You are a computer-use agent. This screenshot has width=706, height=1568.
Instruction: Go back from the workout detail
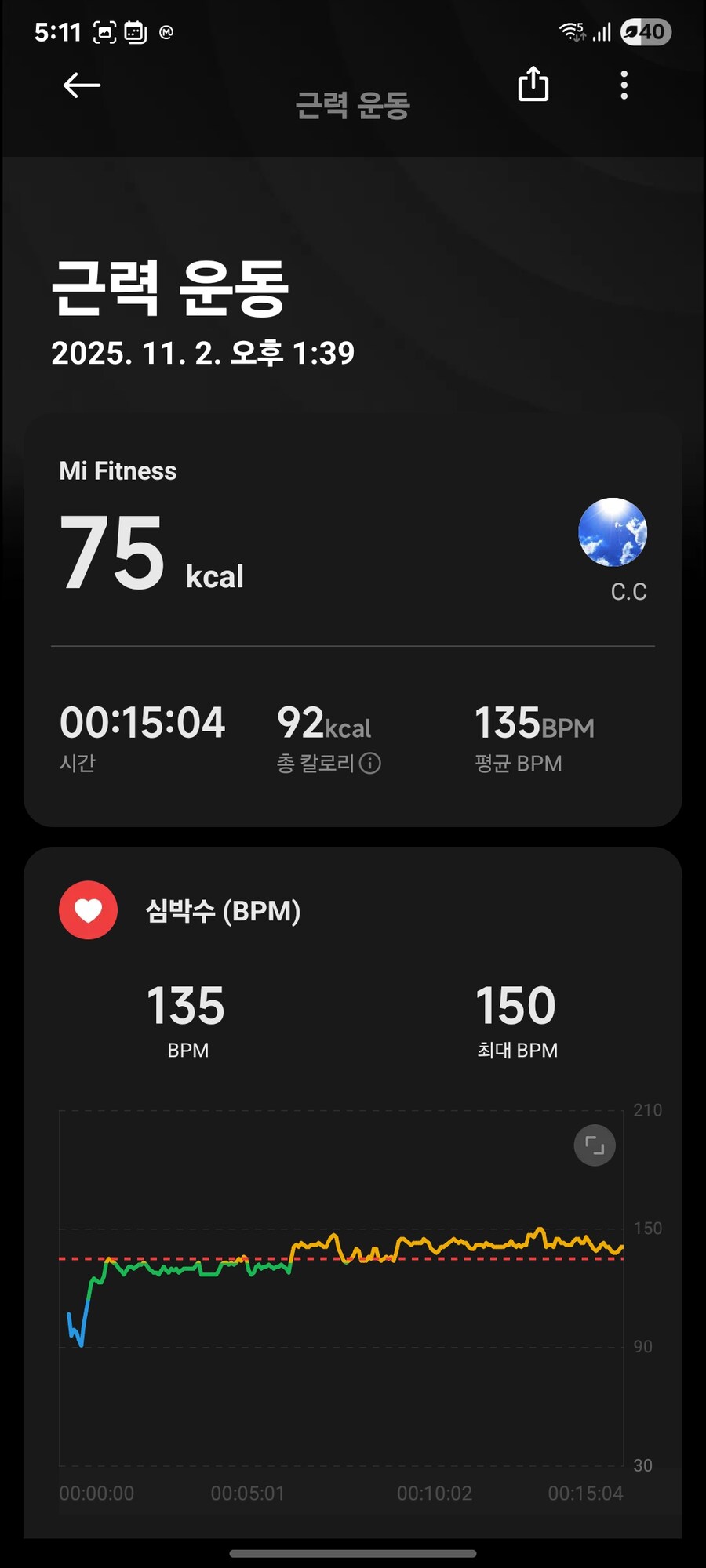[82, 85]
